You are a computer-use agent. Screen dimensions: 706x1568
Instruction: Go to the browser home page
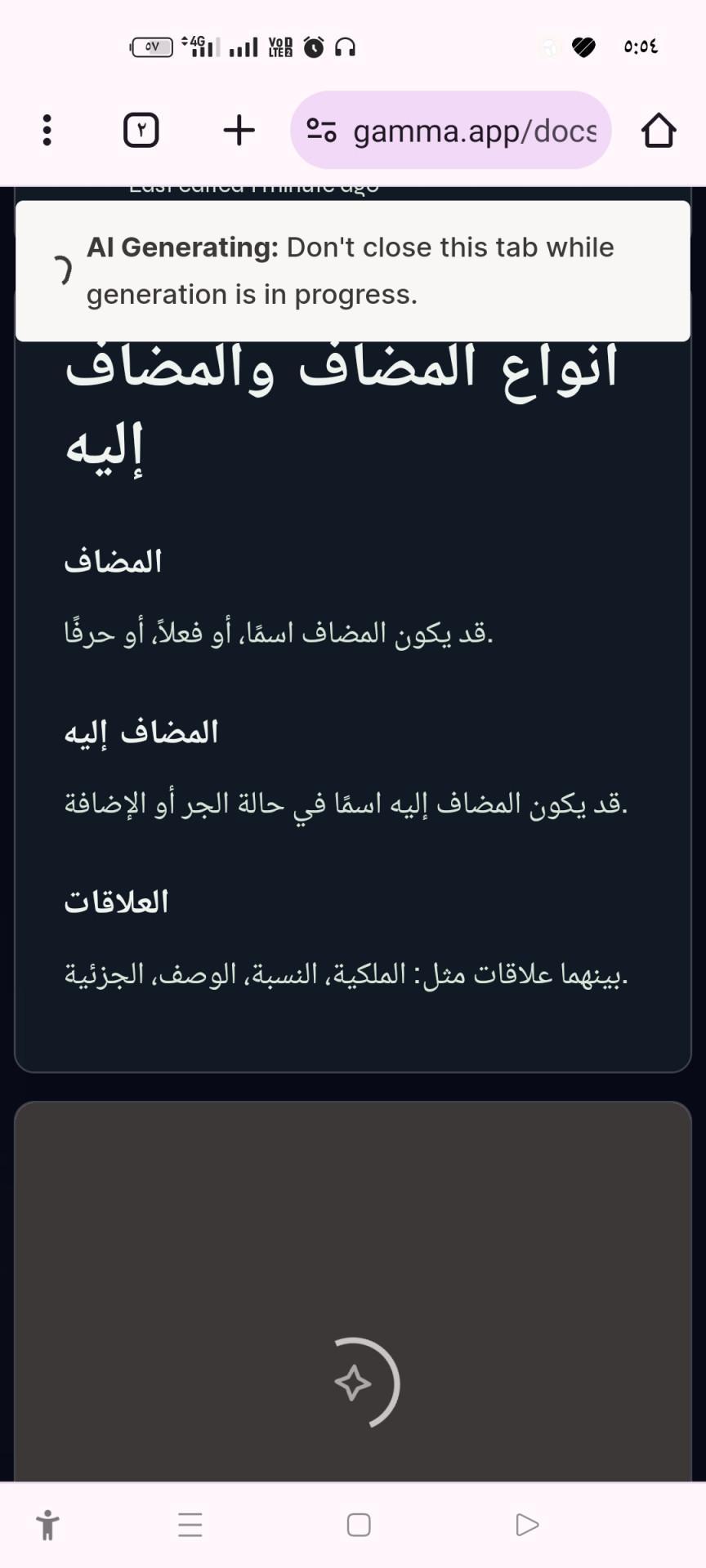(659, 130)
